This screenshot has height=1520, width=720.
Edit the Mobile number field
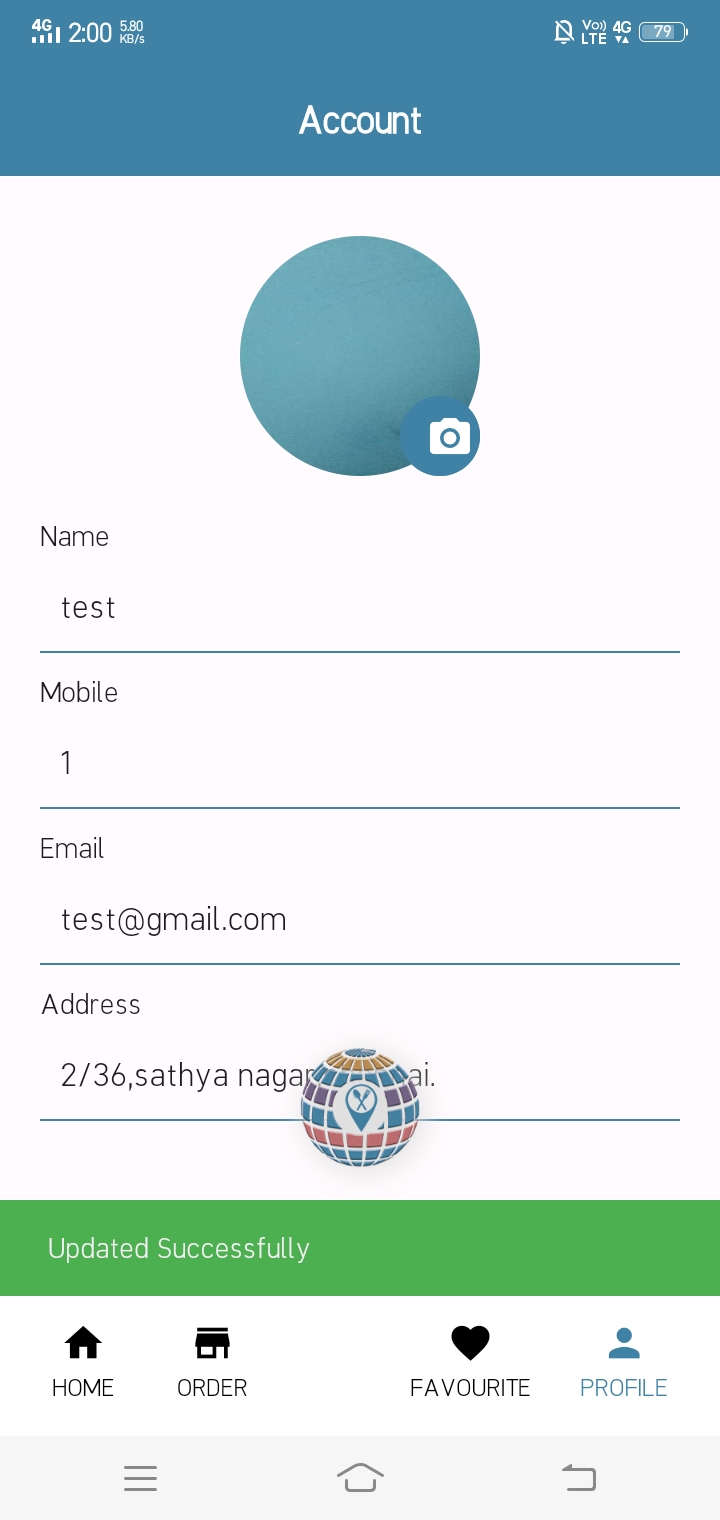click(360, 764)
